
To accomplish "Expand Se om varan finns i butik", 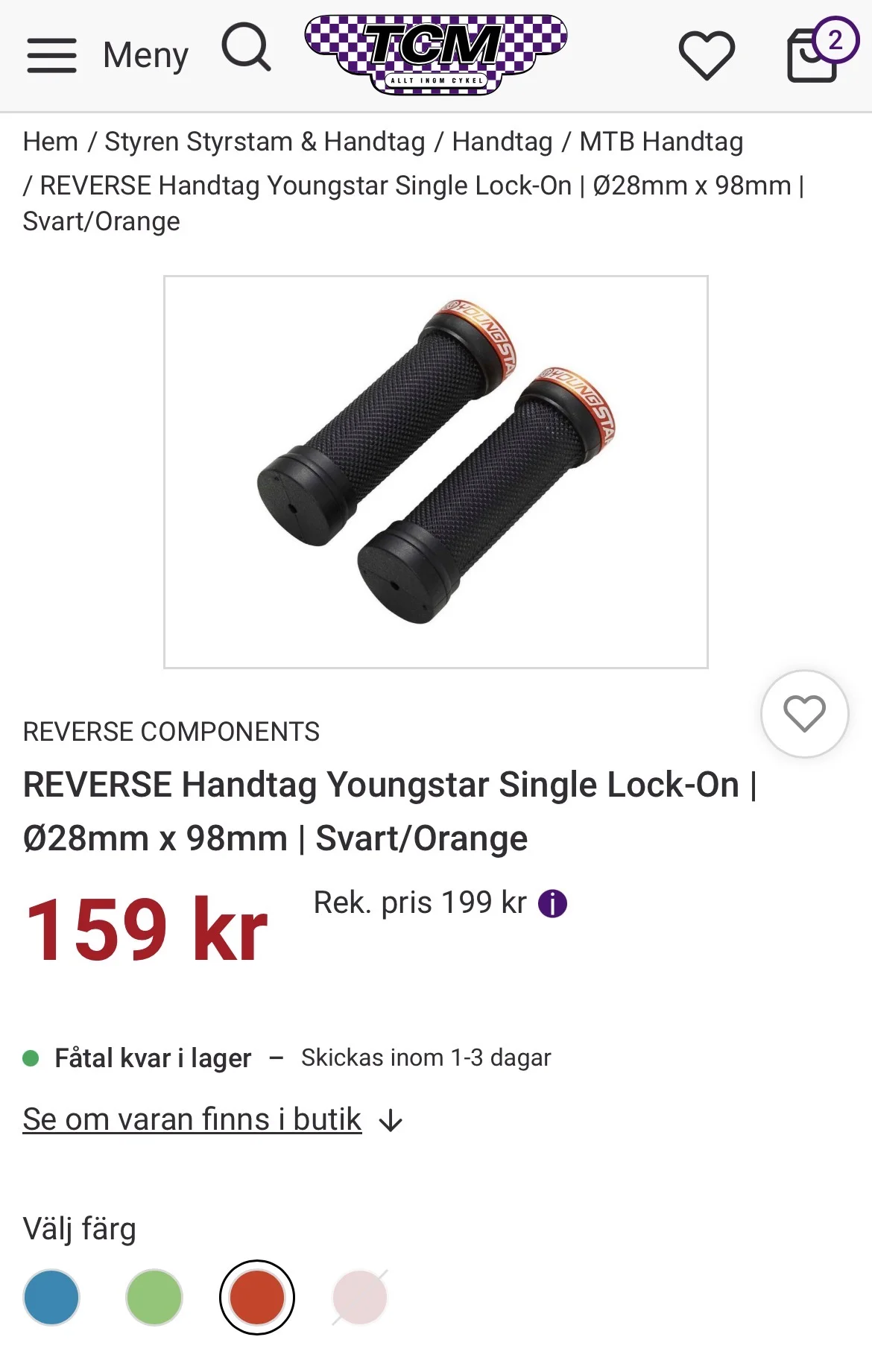I will [192, 1119].
